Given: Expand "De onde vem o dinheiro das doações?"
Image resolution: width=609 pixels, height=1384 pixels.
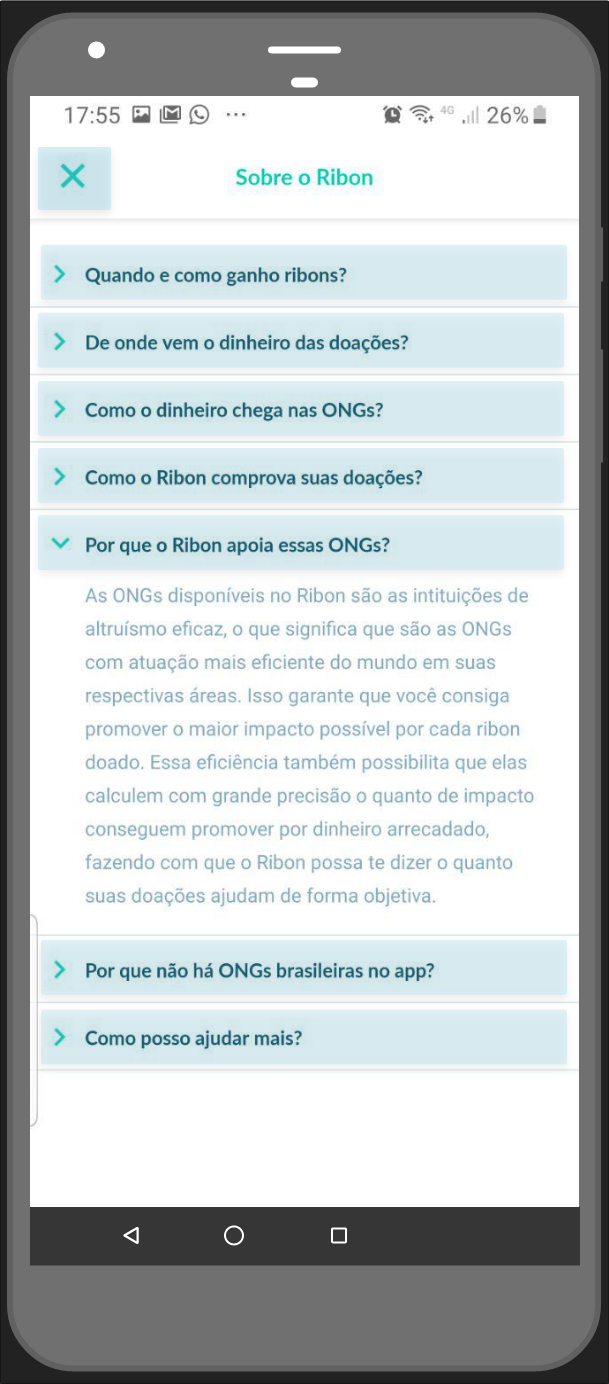Looking at the screenshot, I should click(x=301, y=341).
